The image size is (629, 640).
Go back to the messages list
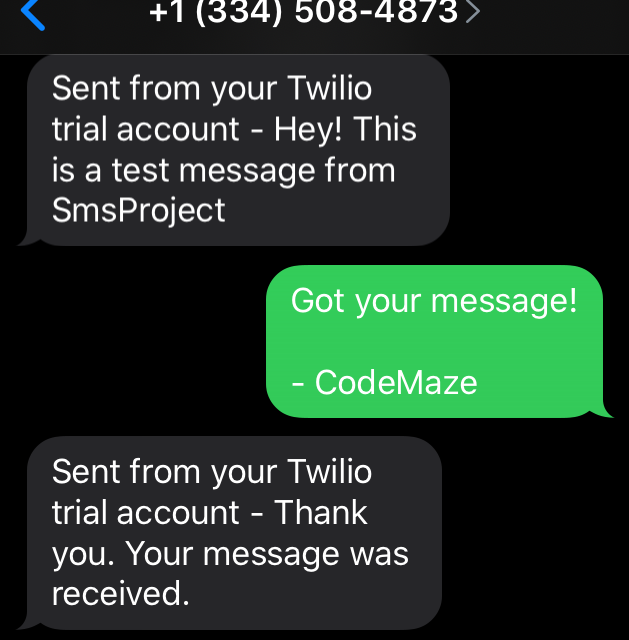tap(32, 14)
